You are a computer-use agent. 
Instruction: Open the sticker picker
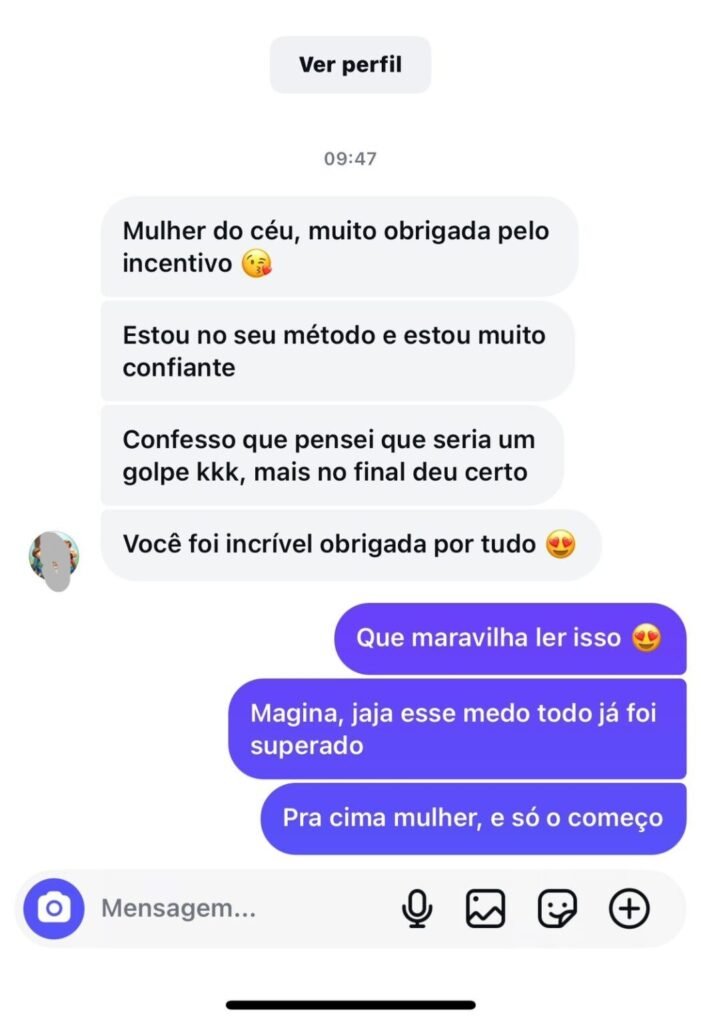click(558, 908)
